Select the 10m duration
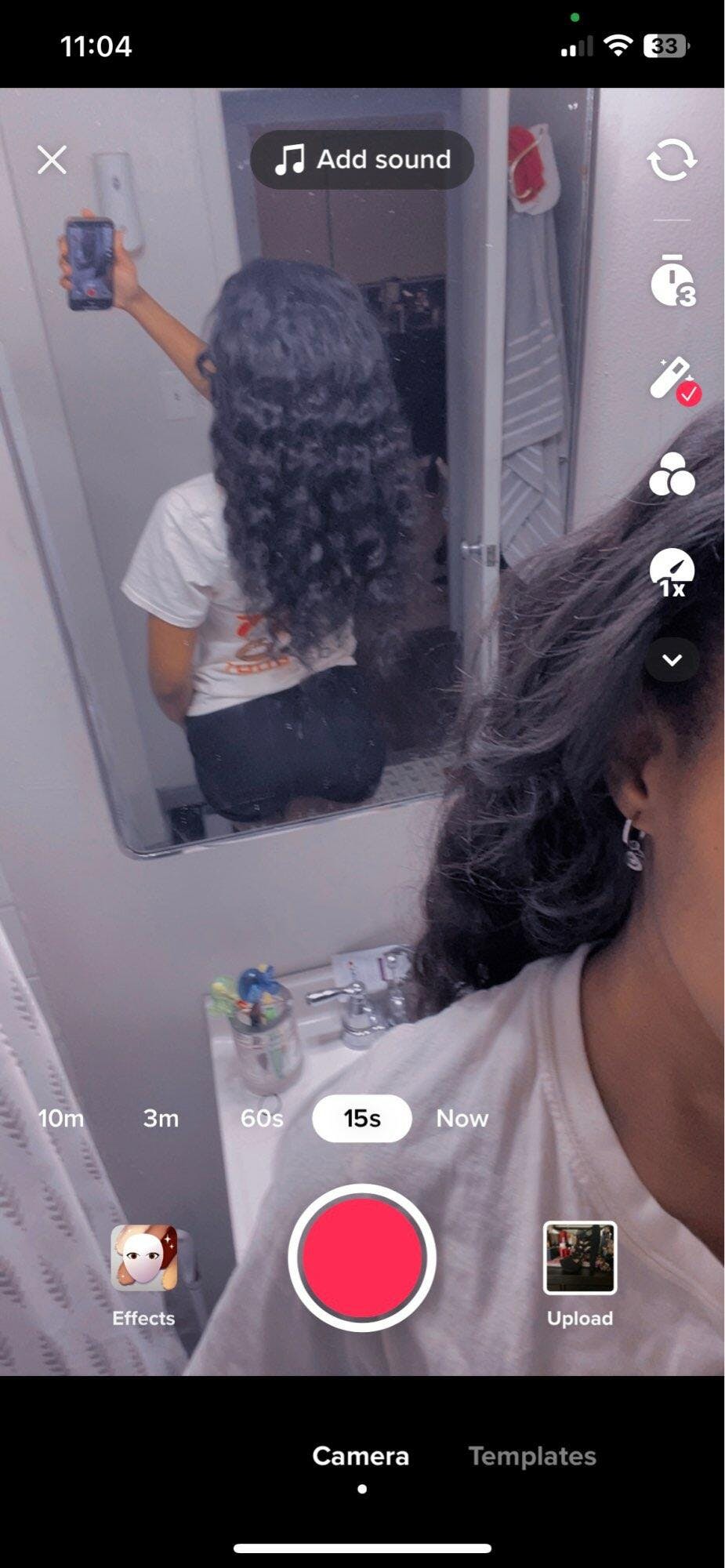Image resolution: width=725 pixels, height=1568 pixels. coord(61,1118)
